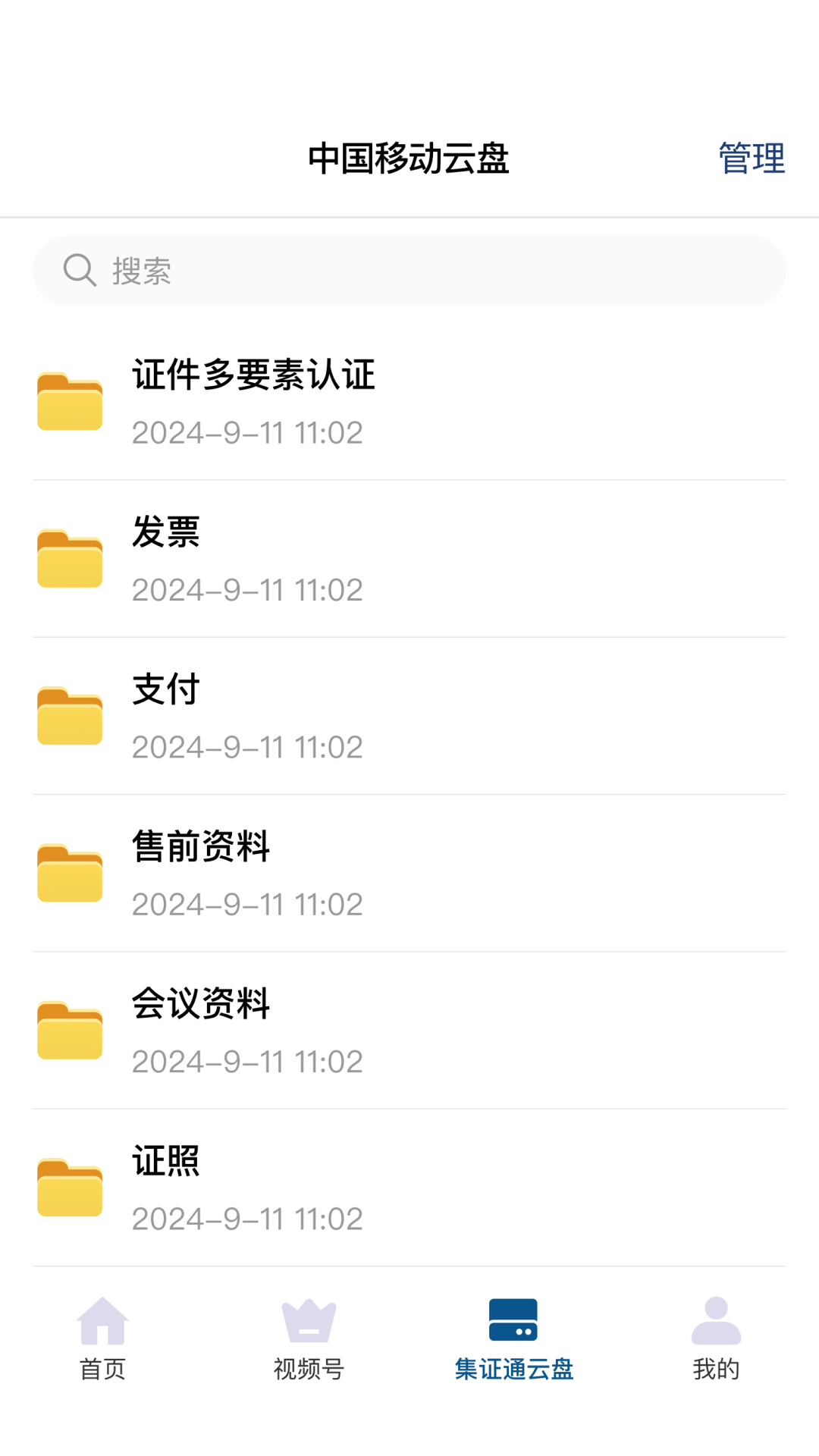Tap the 管理 button
Image resolution: width=819 pixels, height=1456 pixels.
point(752,158)
